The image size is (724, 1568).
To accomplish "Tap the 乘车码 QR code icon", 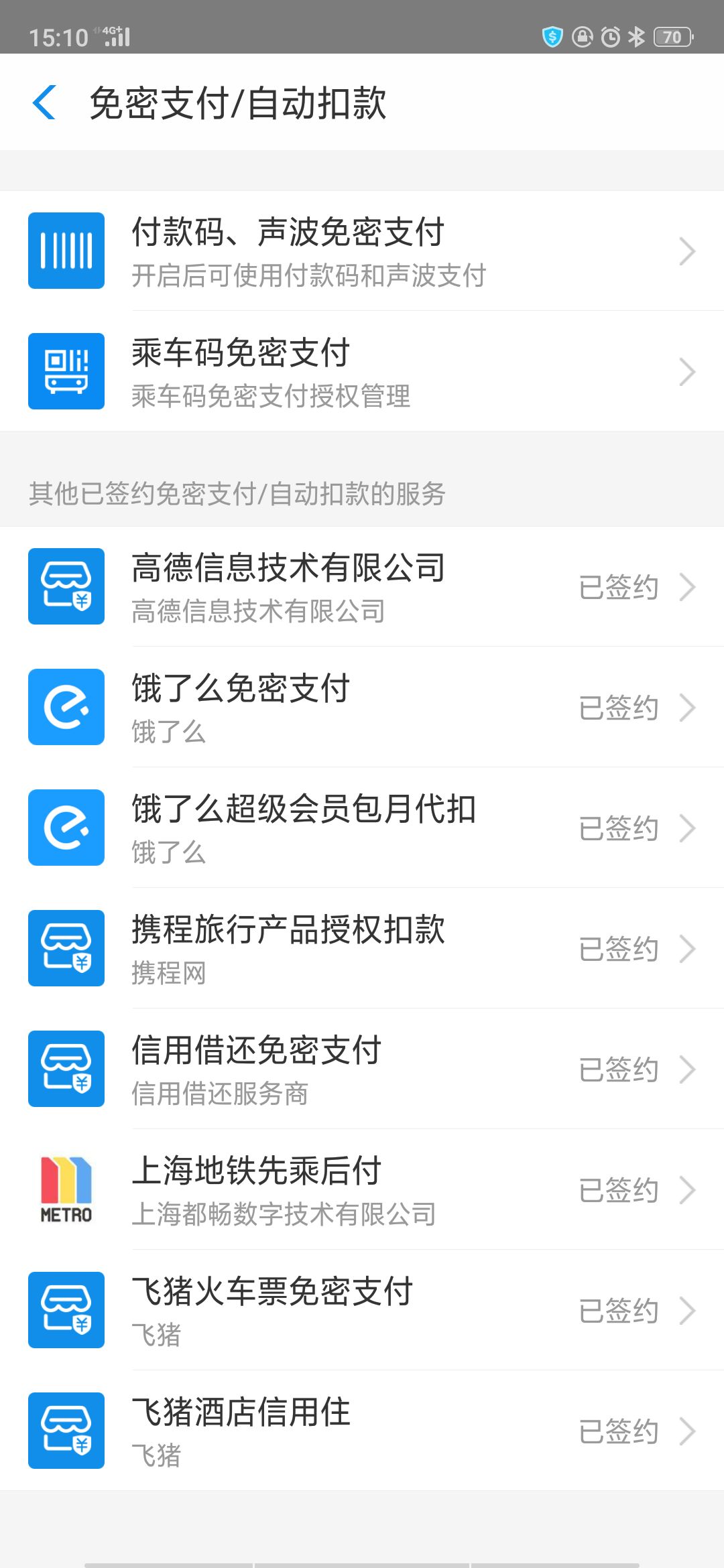I will [65, 371].
